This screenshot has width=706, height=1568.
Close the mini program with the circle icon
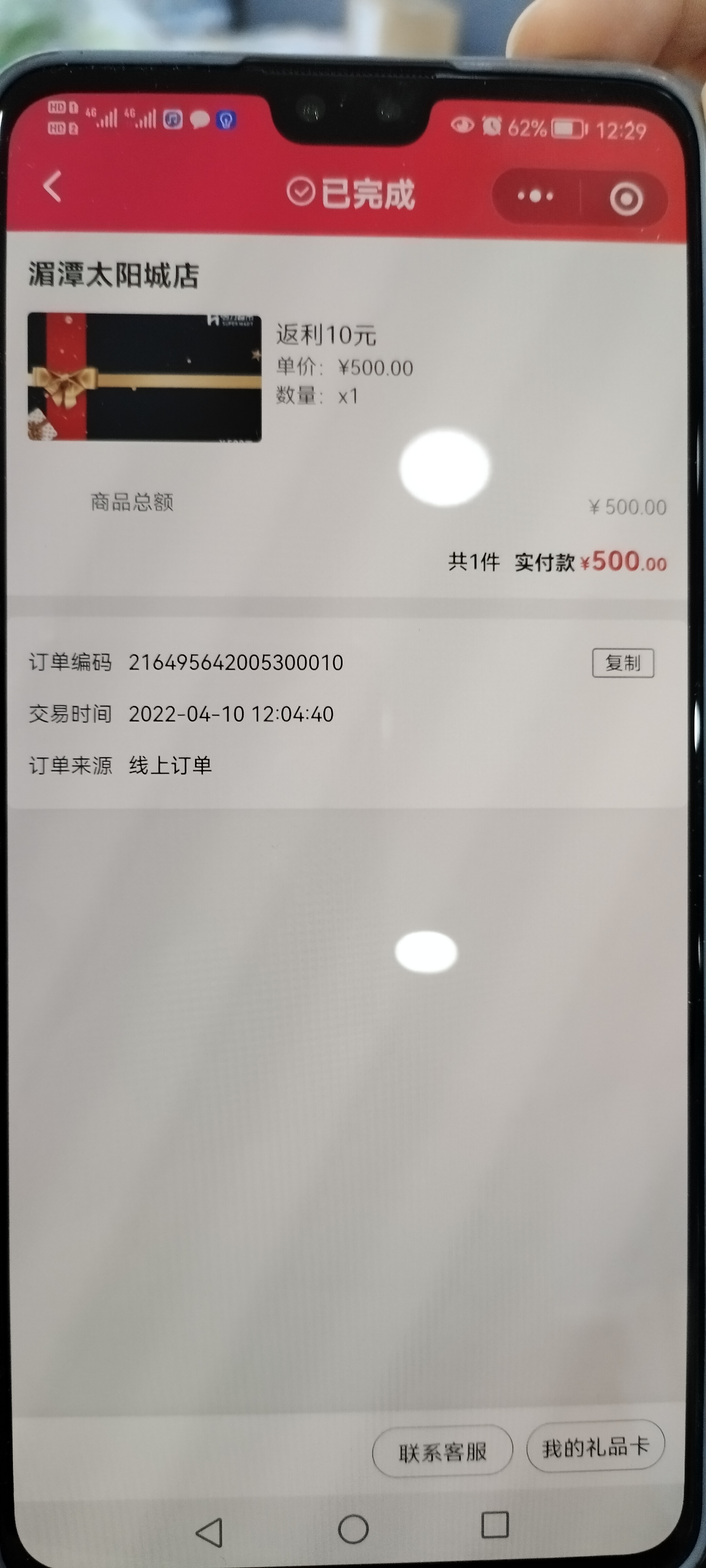[626, 199]
